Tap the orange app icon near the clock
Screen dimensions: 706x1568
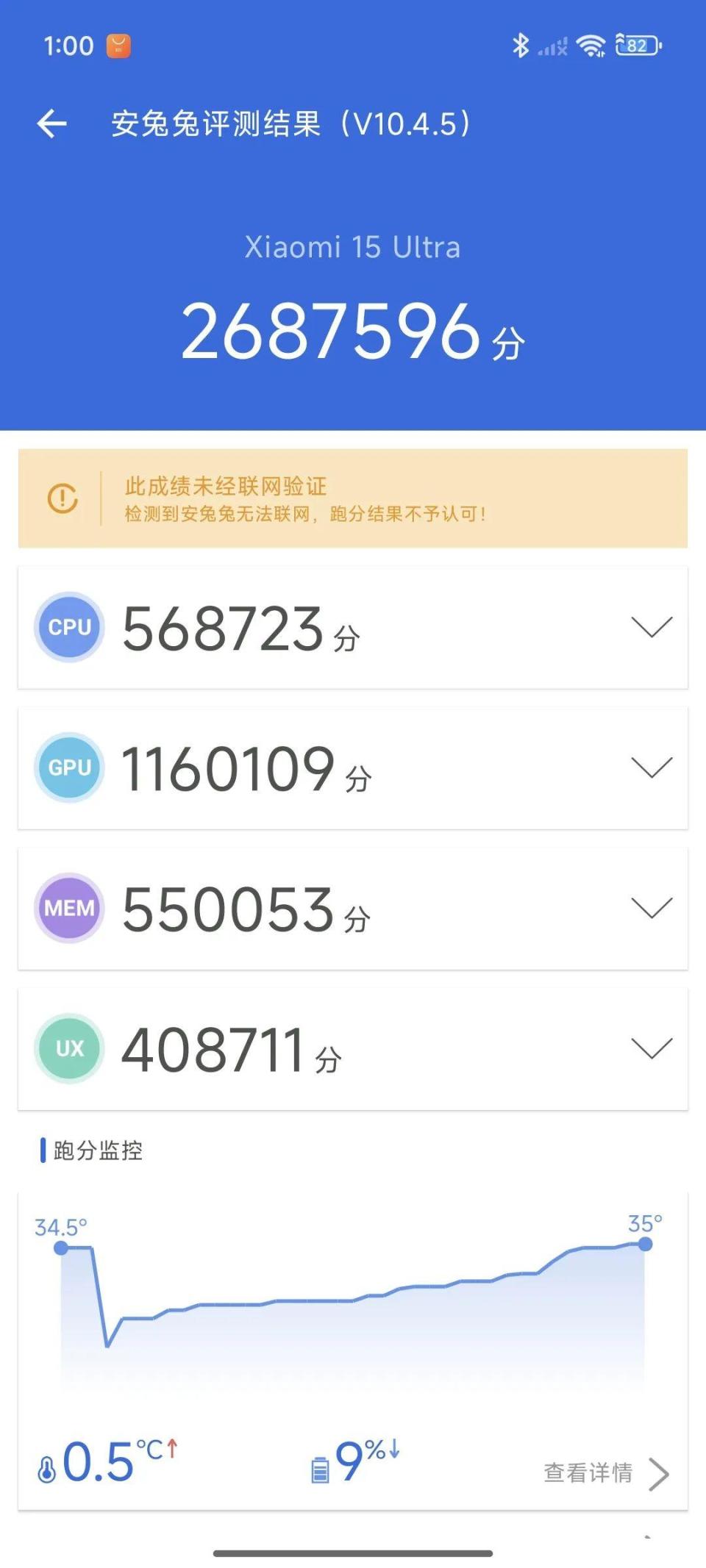[118, 45]
